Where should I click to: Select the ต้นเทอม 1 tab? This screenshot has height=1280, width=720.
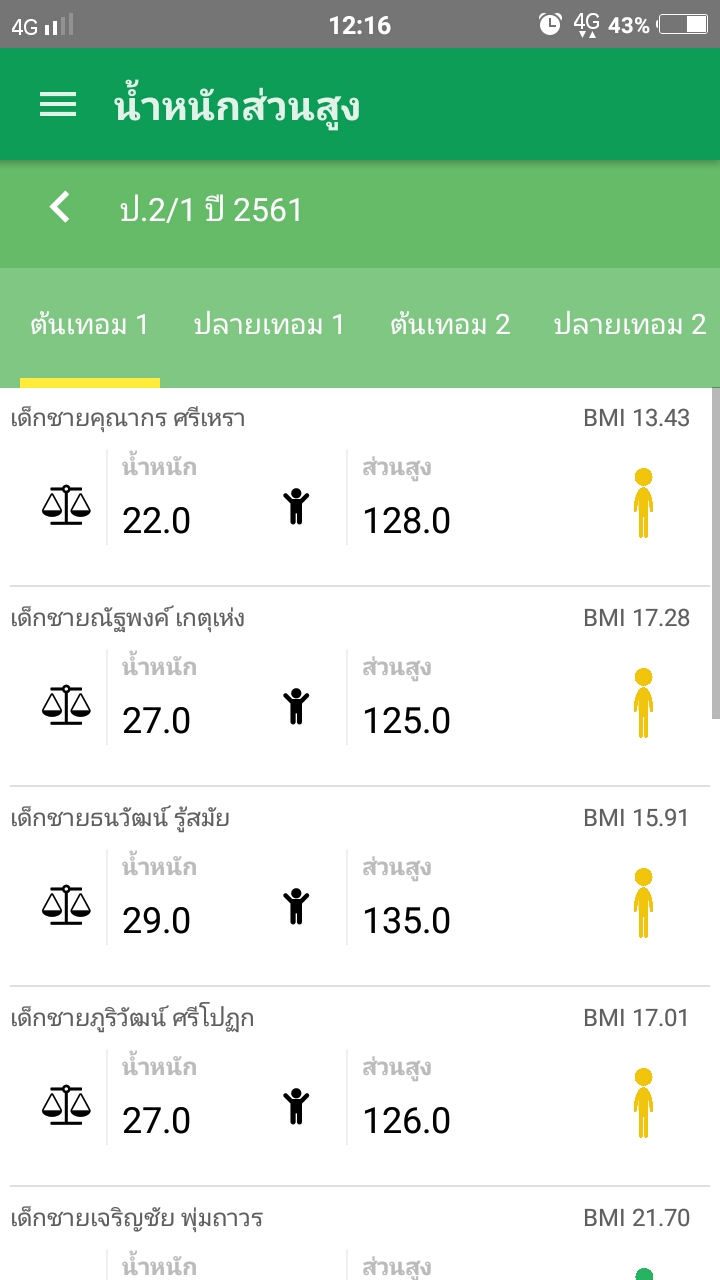[x=90, y=326]
